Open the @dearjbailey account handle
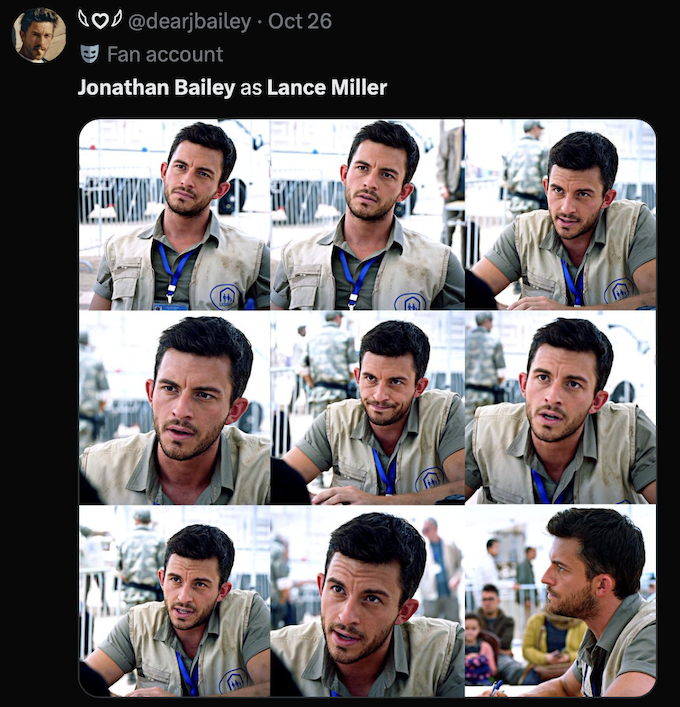Viewport: 680px width, 707px height. (190, 21)
